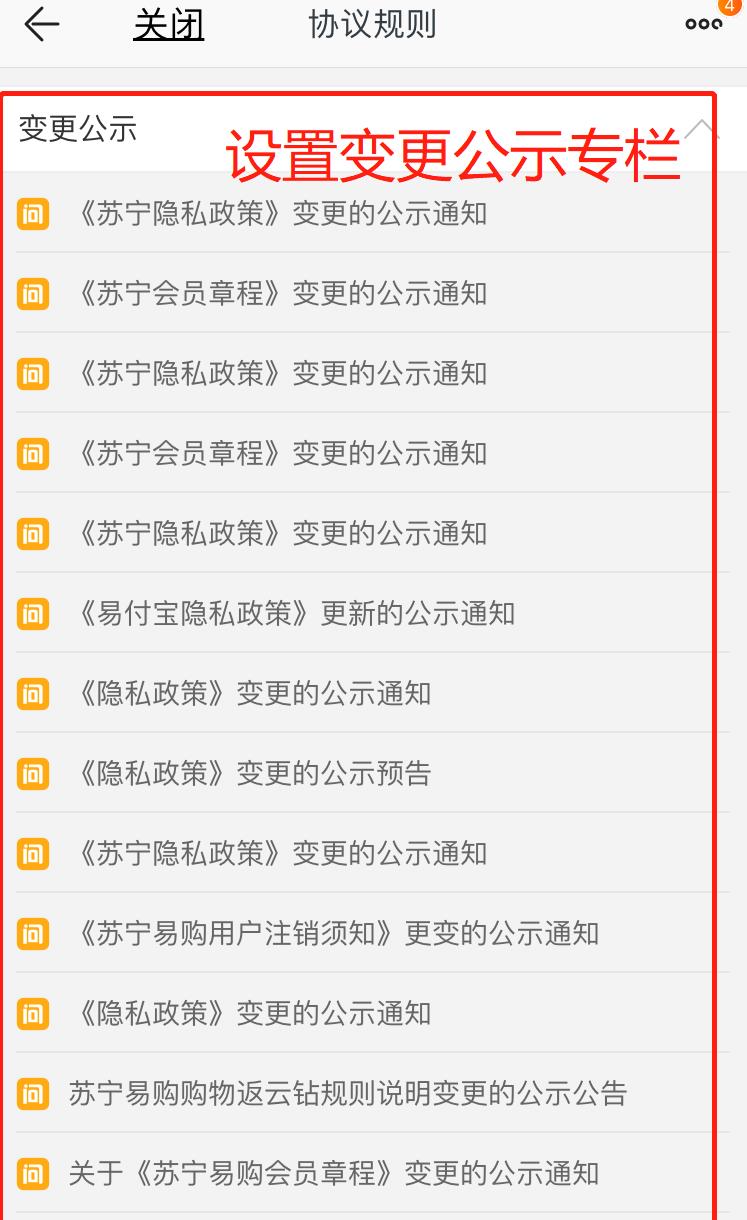The width and height of the screenshot is (747, 1220).
Task: Open 苏宁易购购物返云钻规则说明变更的公示公告
Action: [x=373, y=1092]
